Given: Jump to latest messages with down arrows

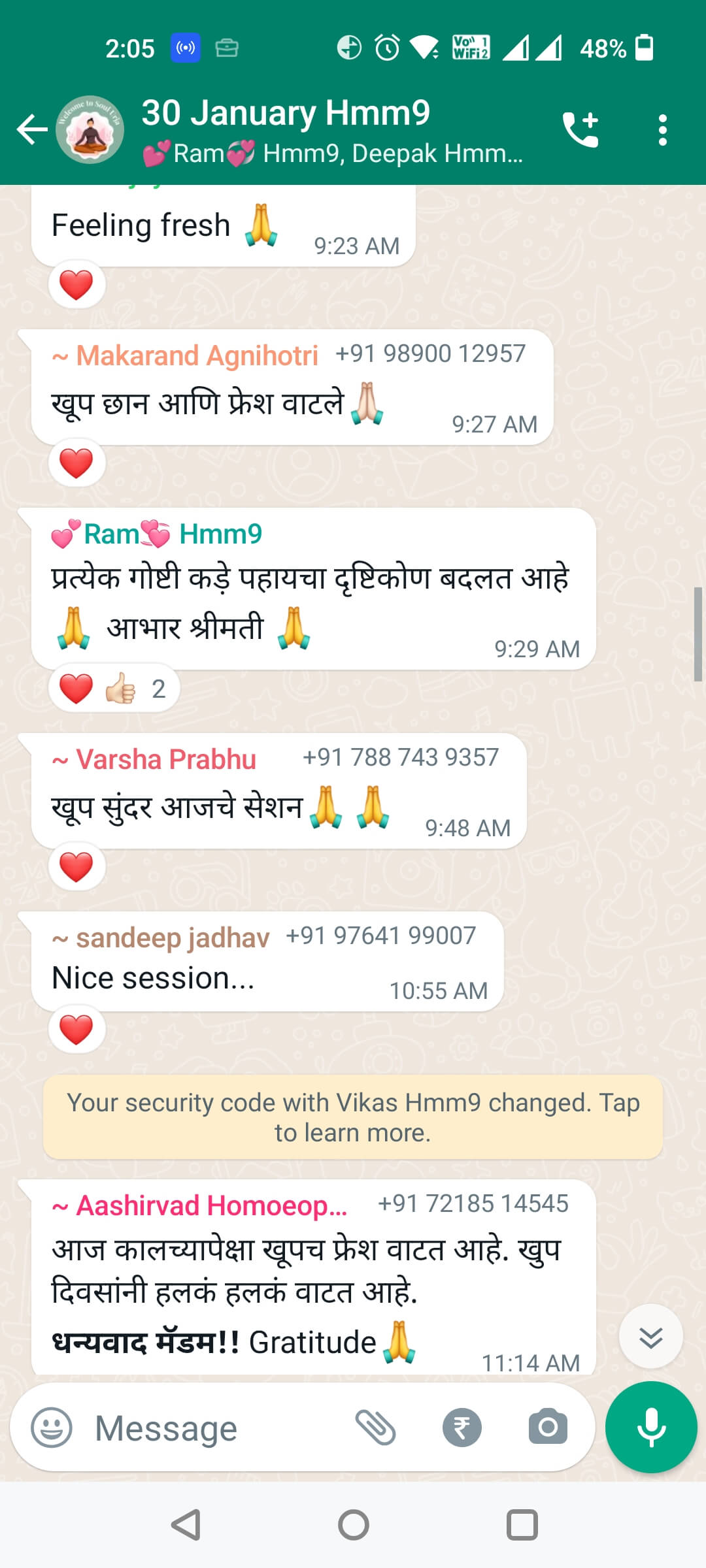Looking at the screenshot, I should click(x=651, y=1336).
